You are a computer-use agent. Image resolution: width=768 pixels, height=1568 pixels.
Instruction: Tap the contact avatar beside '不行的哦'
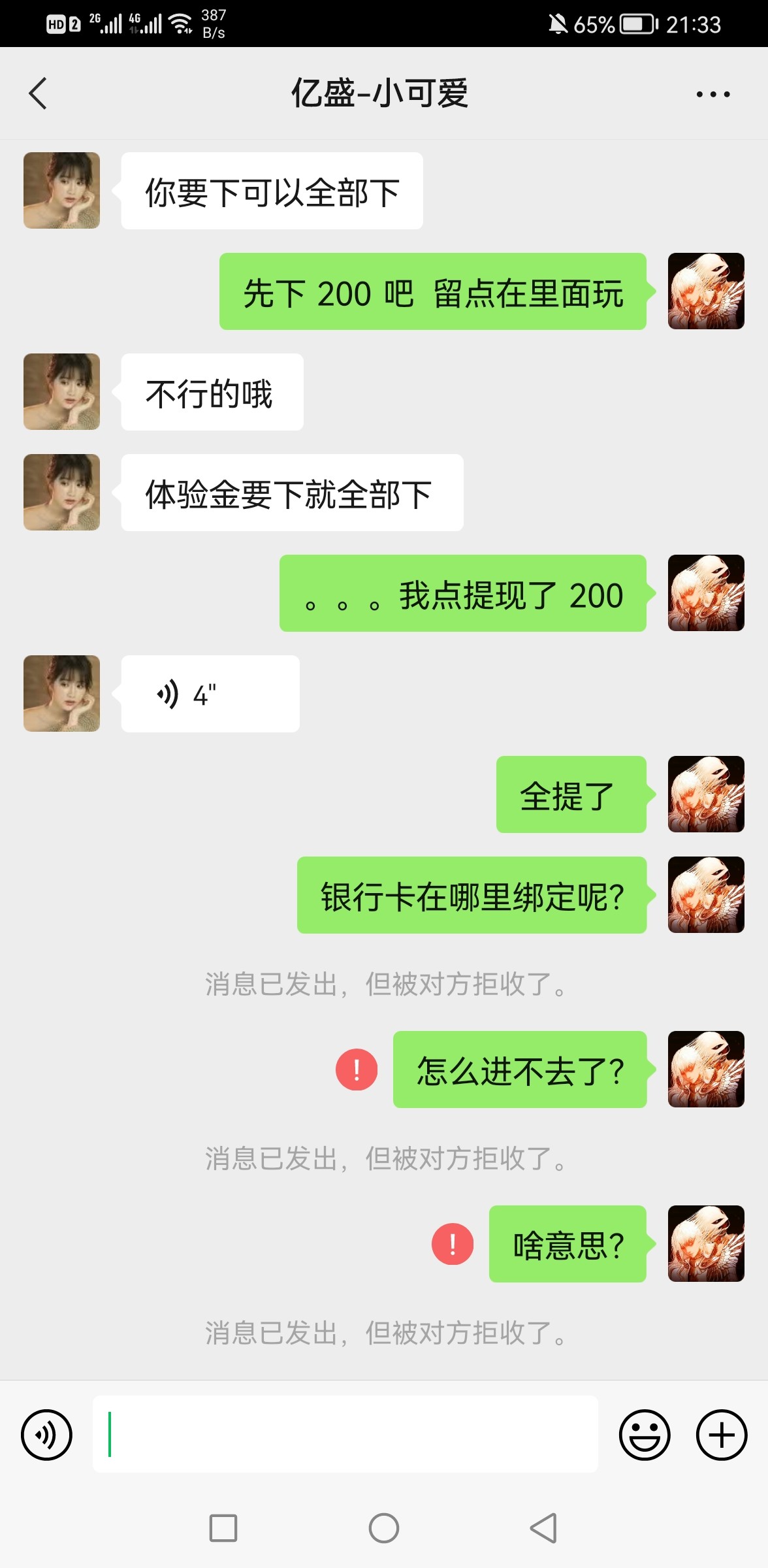coord(61,392)
